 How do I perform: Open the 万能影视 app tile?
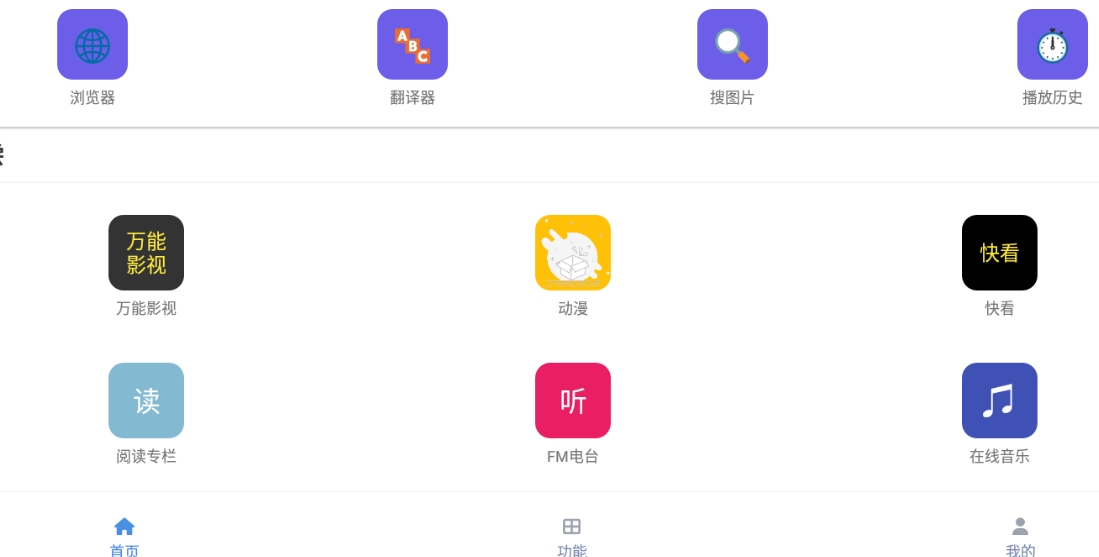click(x=146, y=253)
